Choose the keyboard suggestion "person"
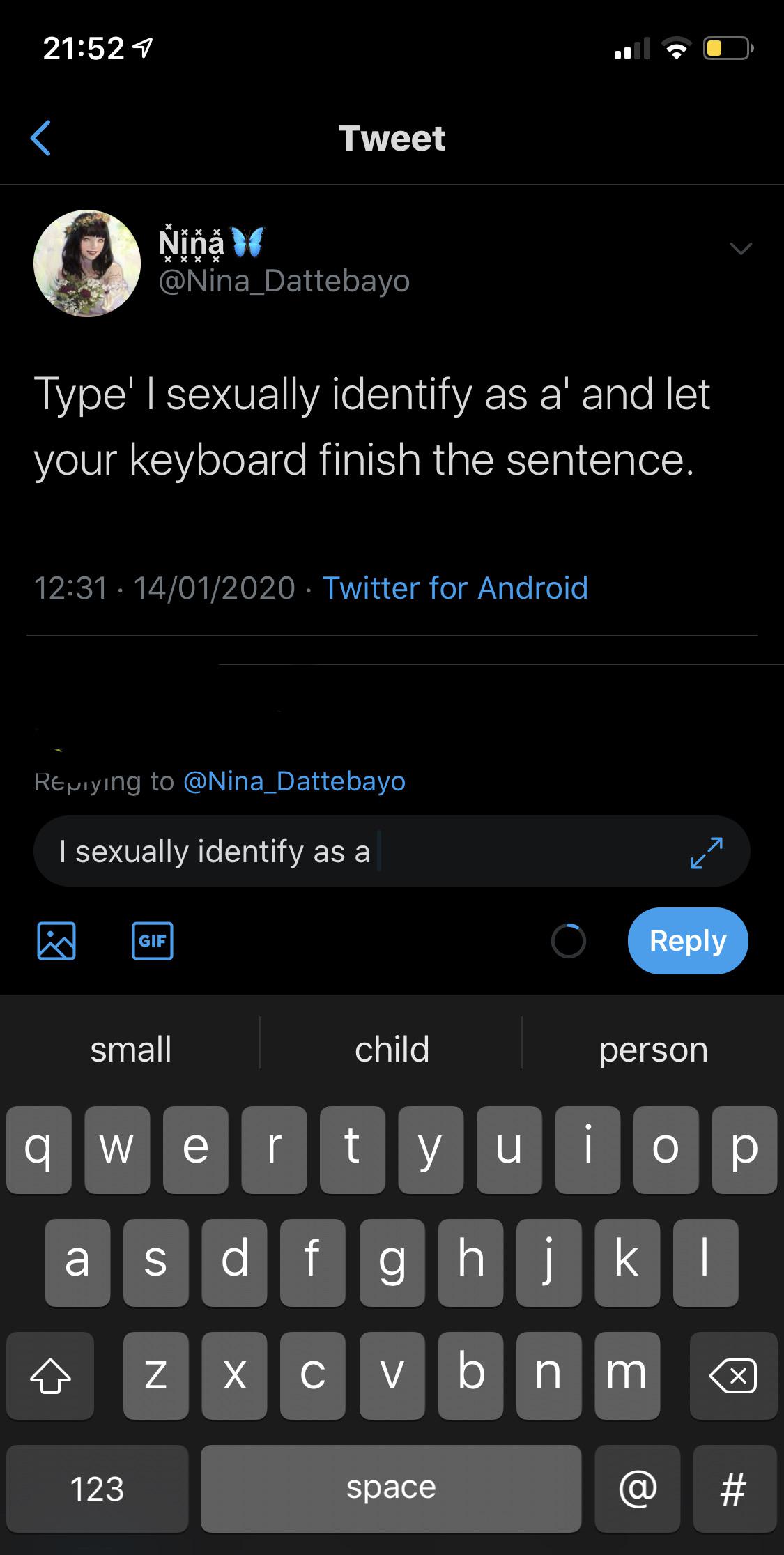784x1555 pixels. coord(653,1049)
